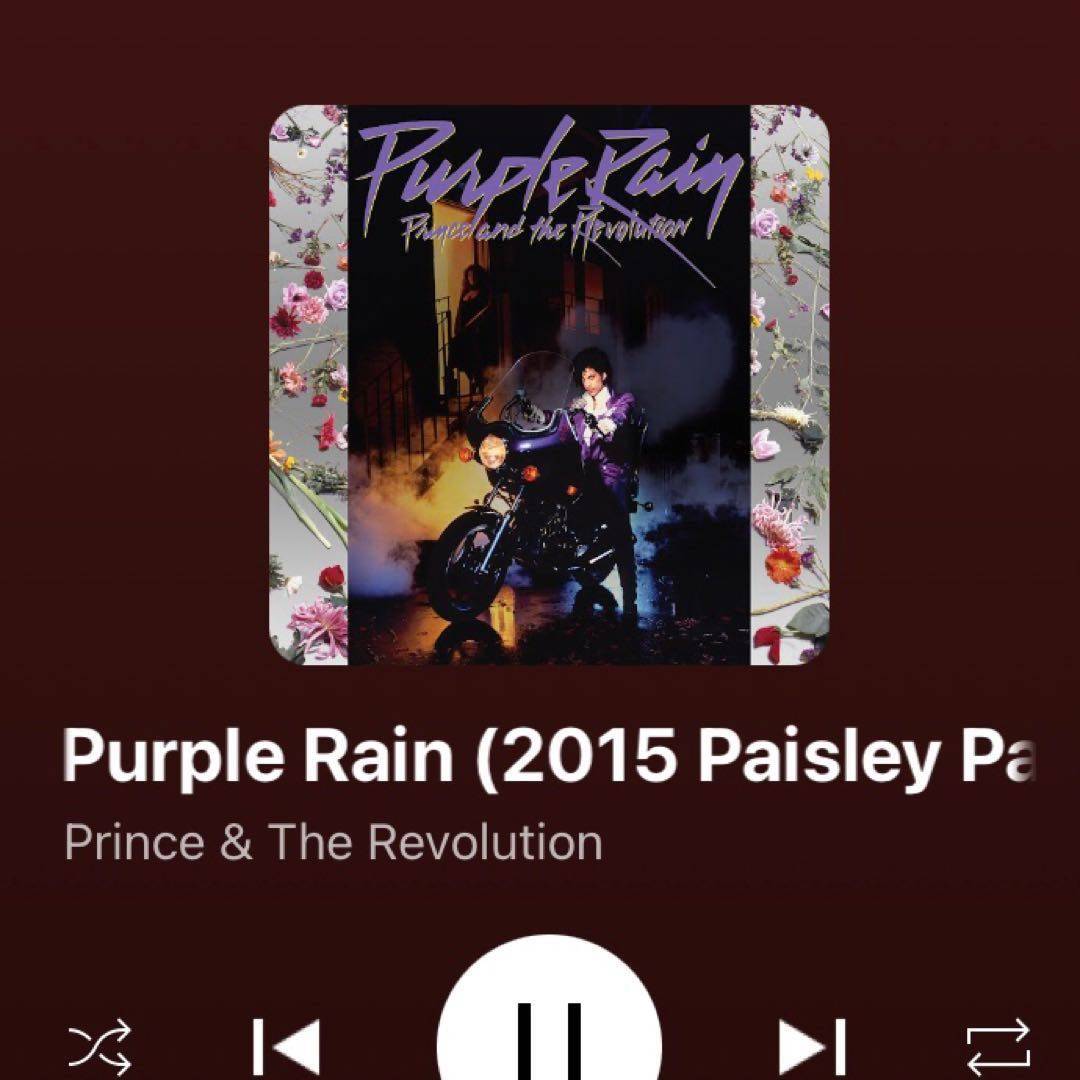The width and height of the screenshot is (1080, 1080).
Task: Open Prince & The Revolution artist page
Action: click(x=333, y=842)
